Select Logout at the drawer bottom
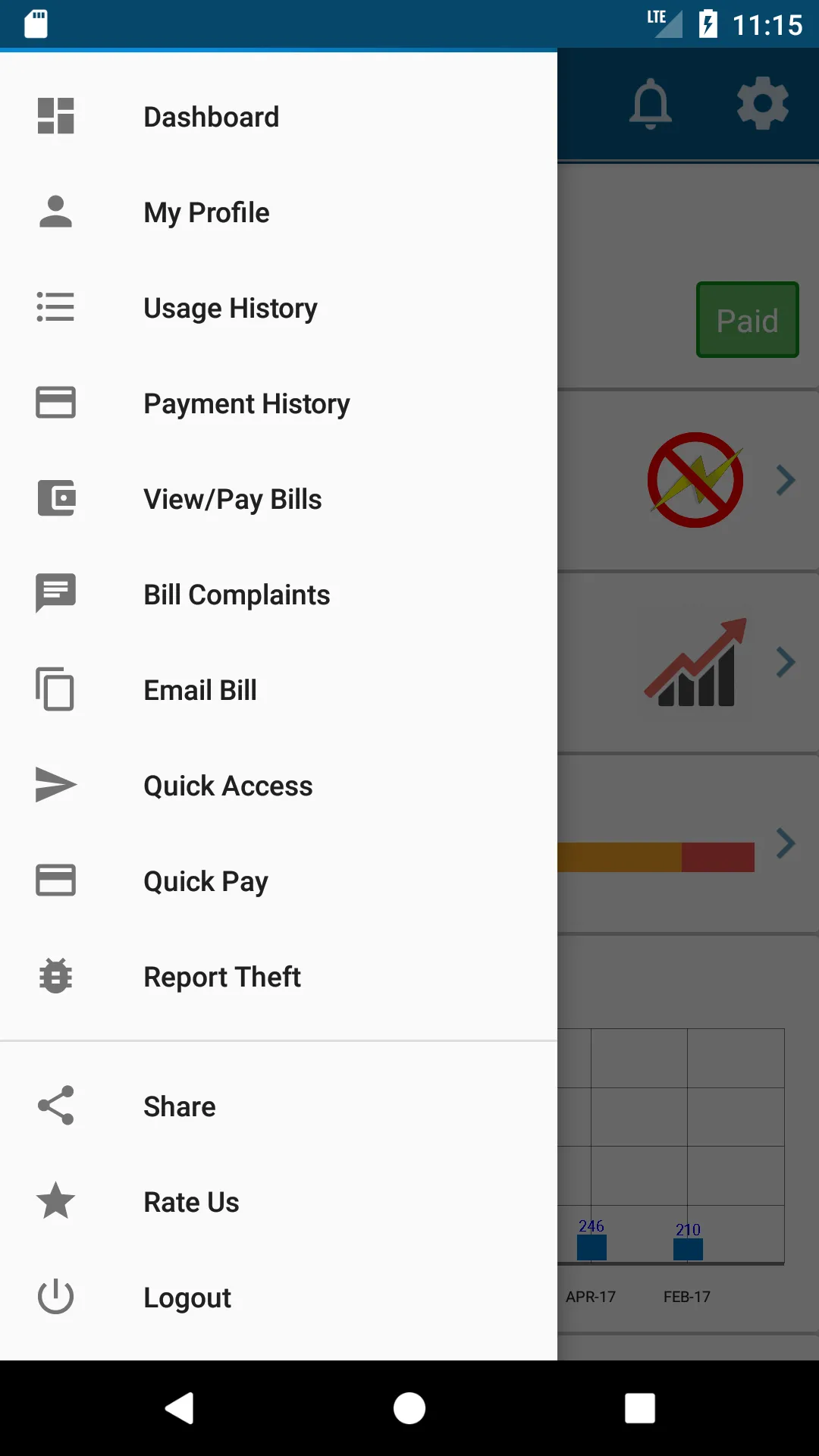 [187, 1297]
